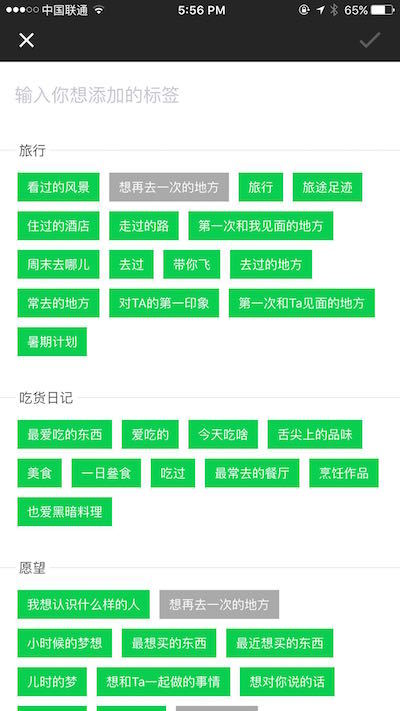Pick the 今天吃啥 tag
400x711 pixels.
click(223, 434)
